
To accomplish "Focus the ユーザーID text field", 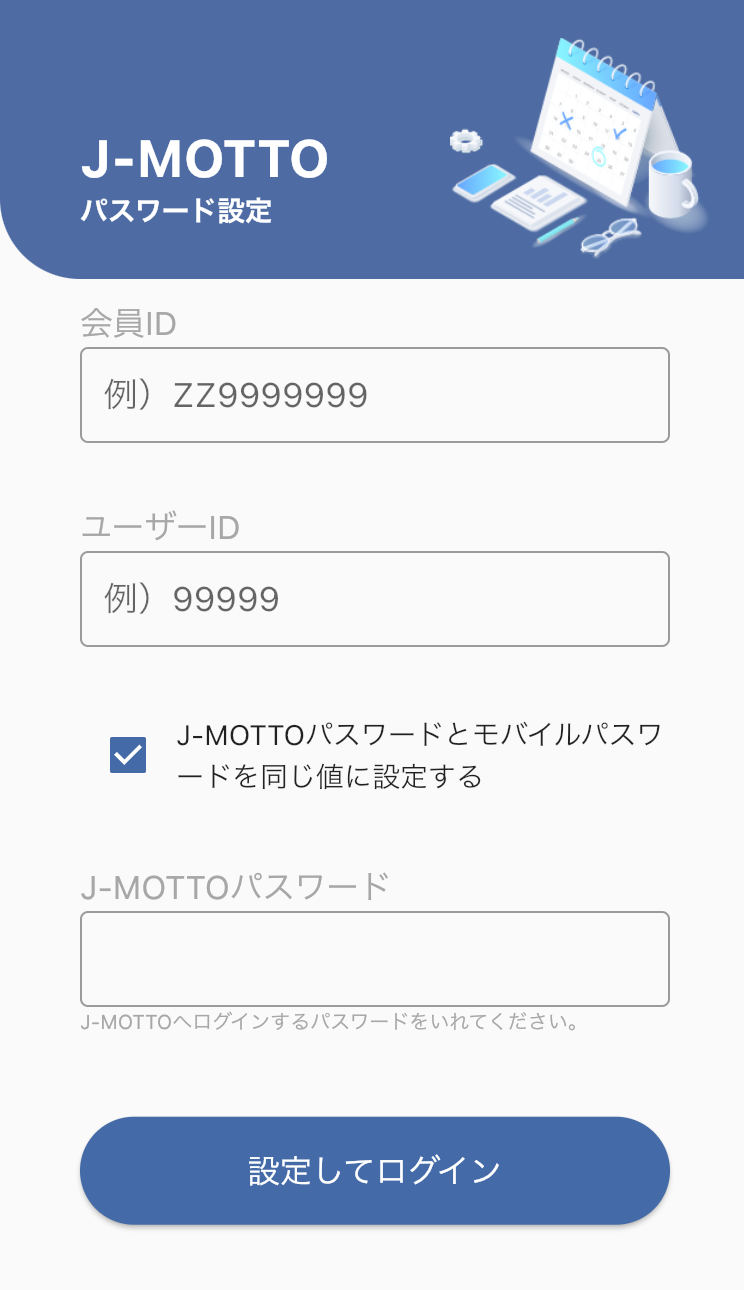I will (x=375, y=599).
